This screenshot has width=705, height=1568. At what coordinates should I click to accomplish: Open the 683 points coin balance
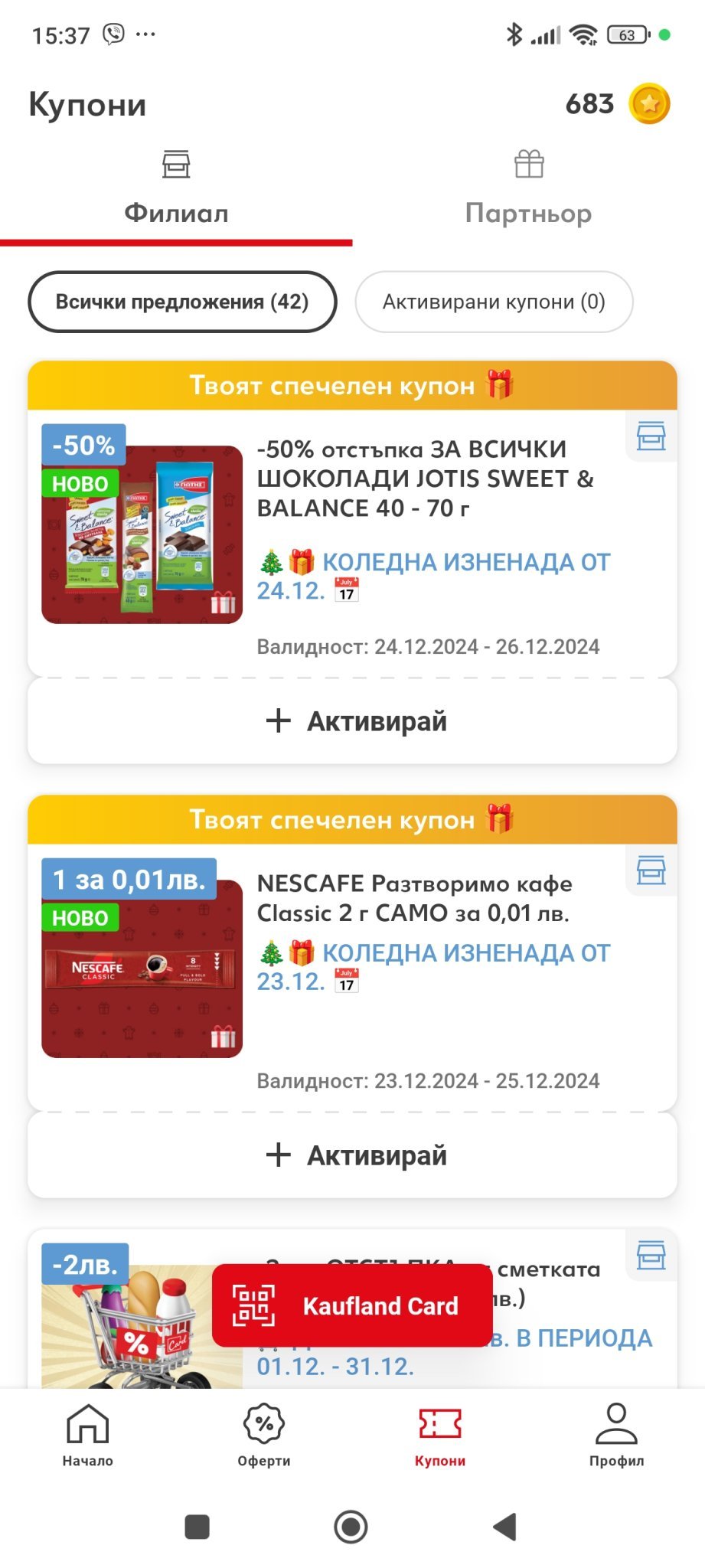(x=617, y=104)
